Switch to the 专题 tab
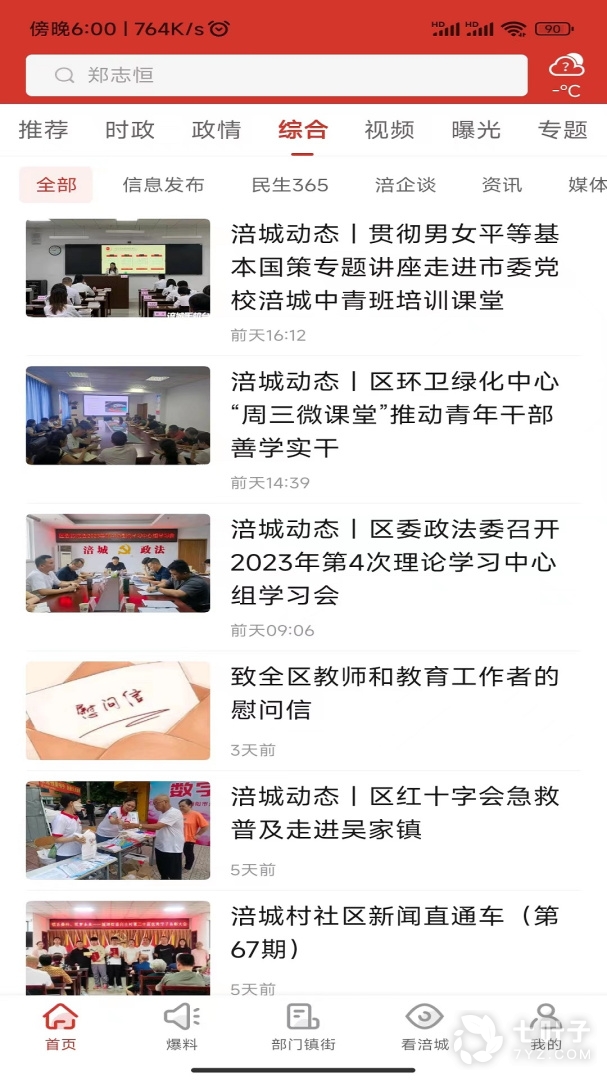 point(562,130)
